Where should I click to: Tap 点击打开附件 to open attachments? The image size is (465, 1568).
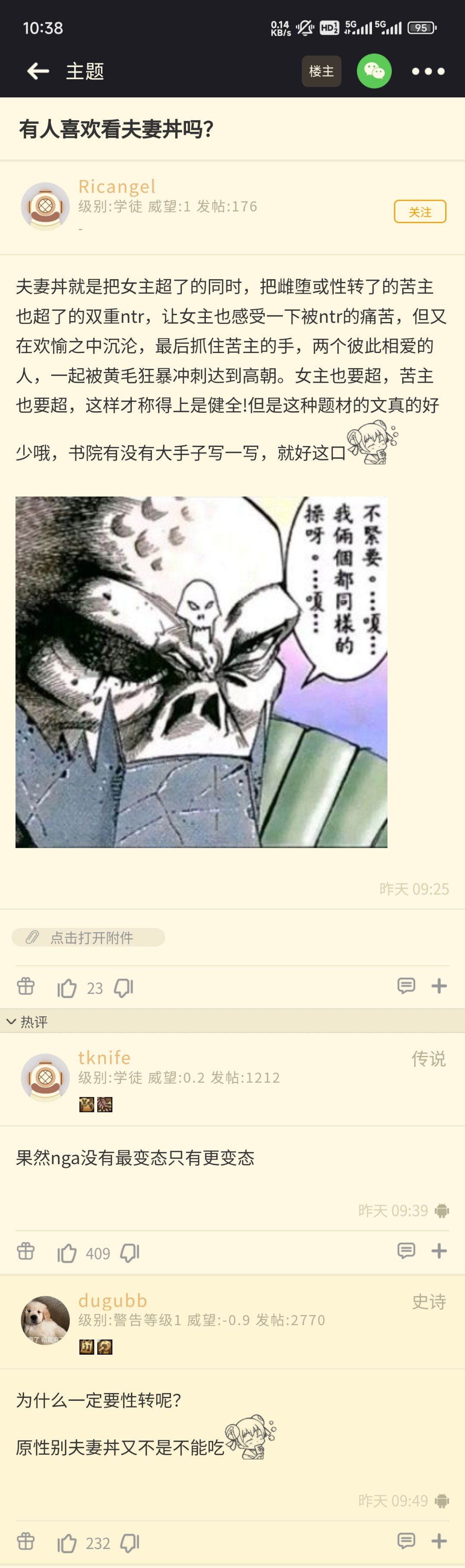(x=89, y=937)
